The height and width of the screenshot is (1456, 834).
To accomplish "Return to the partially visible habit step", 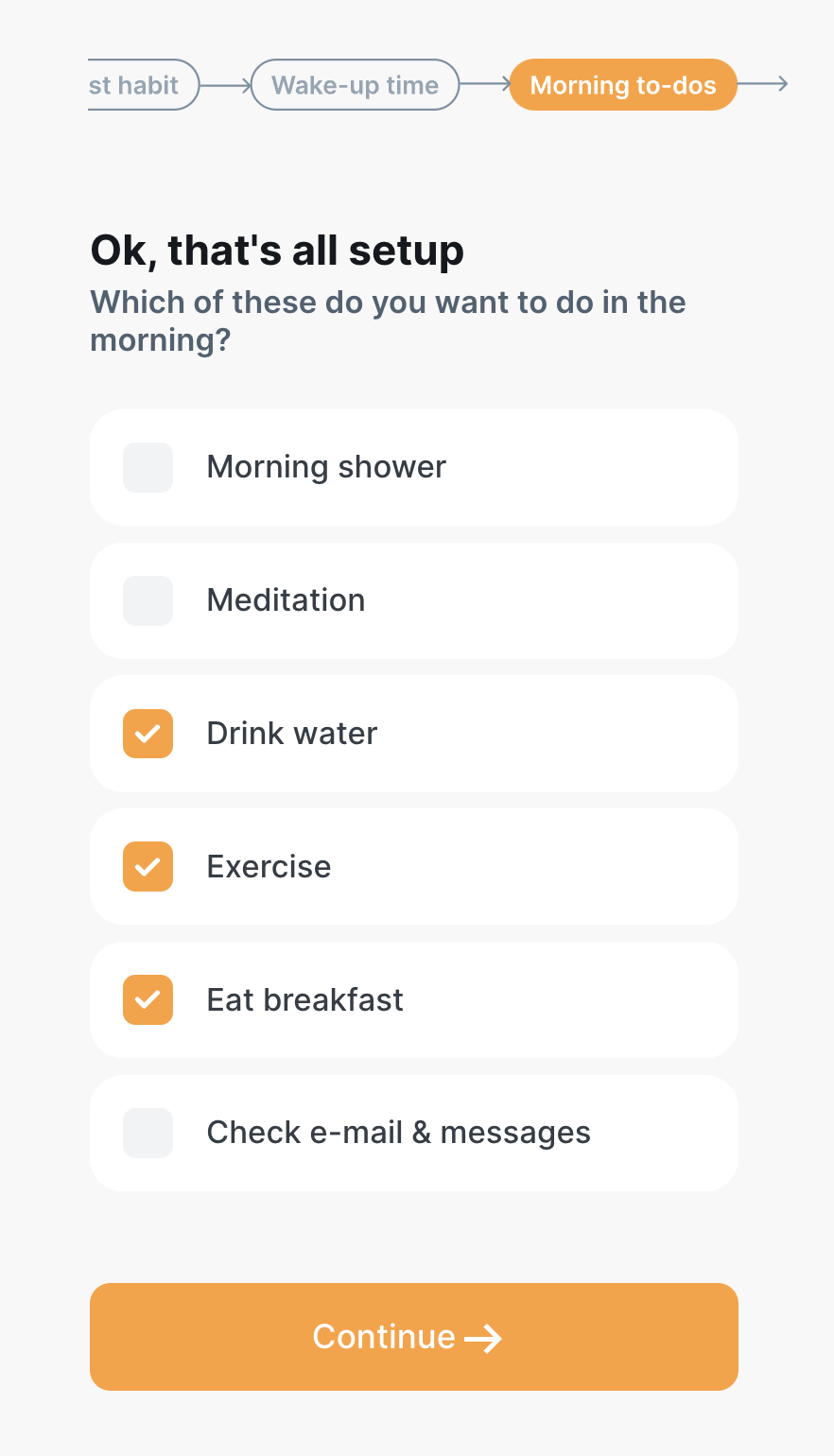I will [x=142, y=85].
